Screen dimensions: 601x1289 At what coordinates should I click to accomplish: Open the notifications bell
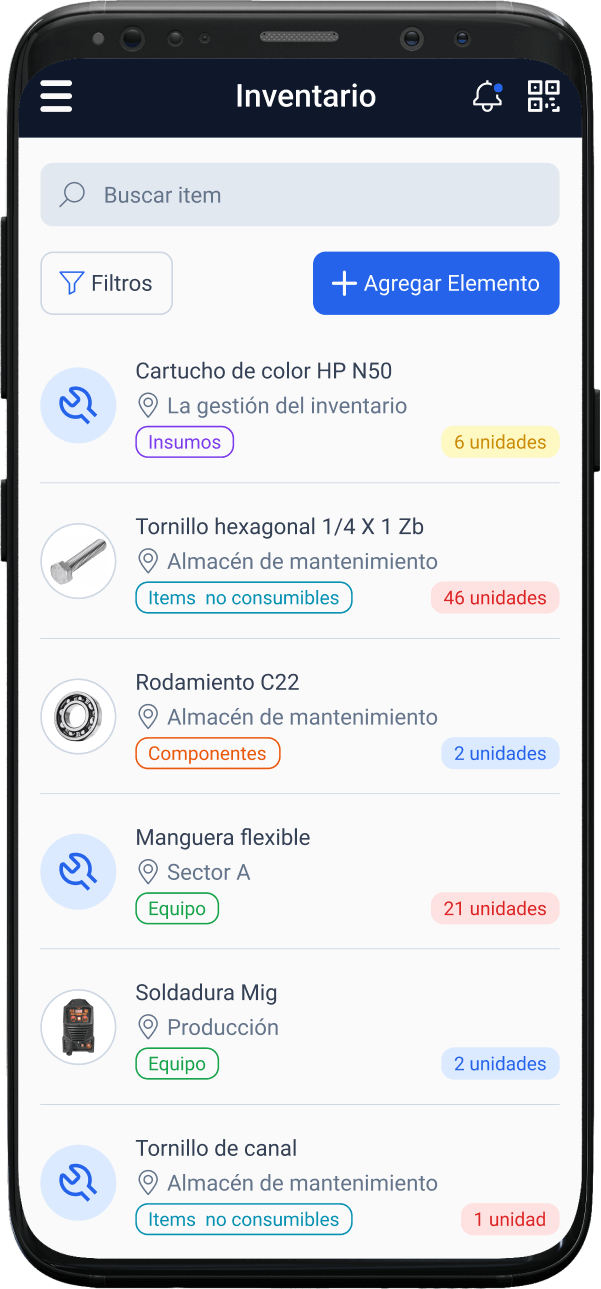487,96
